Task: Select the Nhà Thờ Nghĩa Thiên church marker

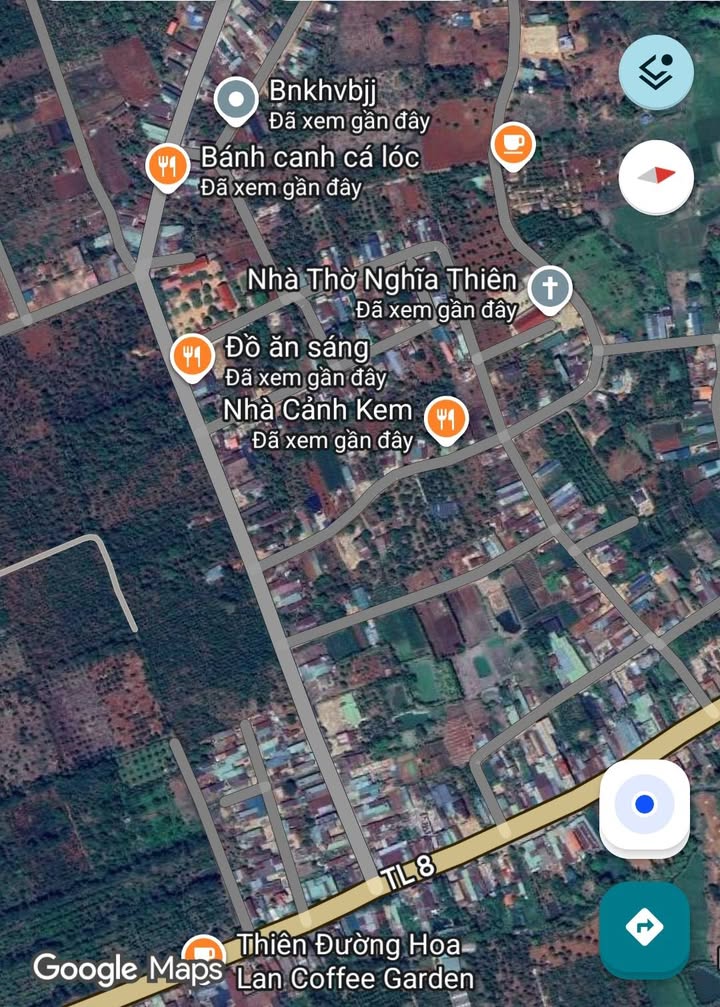Action: [549, 288]
